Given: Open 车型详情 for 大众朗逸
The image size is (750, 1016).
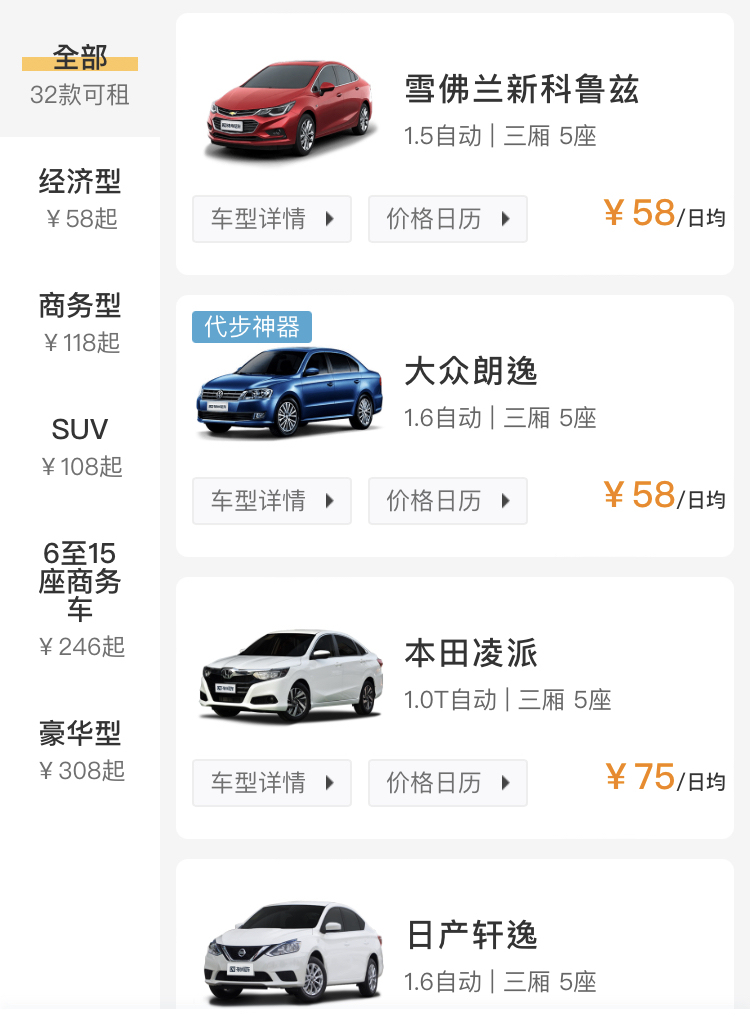Looking at the screenshot, I should 272,501.
